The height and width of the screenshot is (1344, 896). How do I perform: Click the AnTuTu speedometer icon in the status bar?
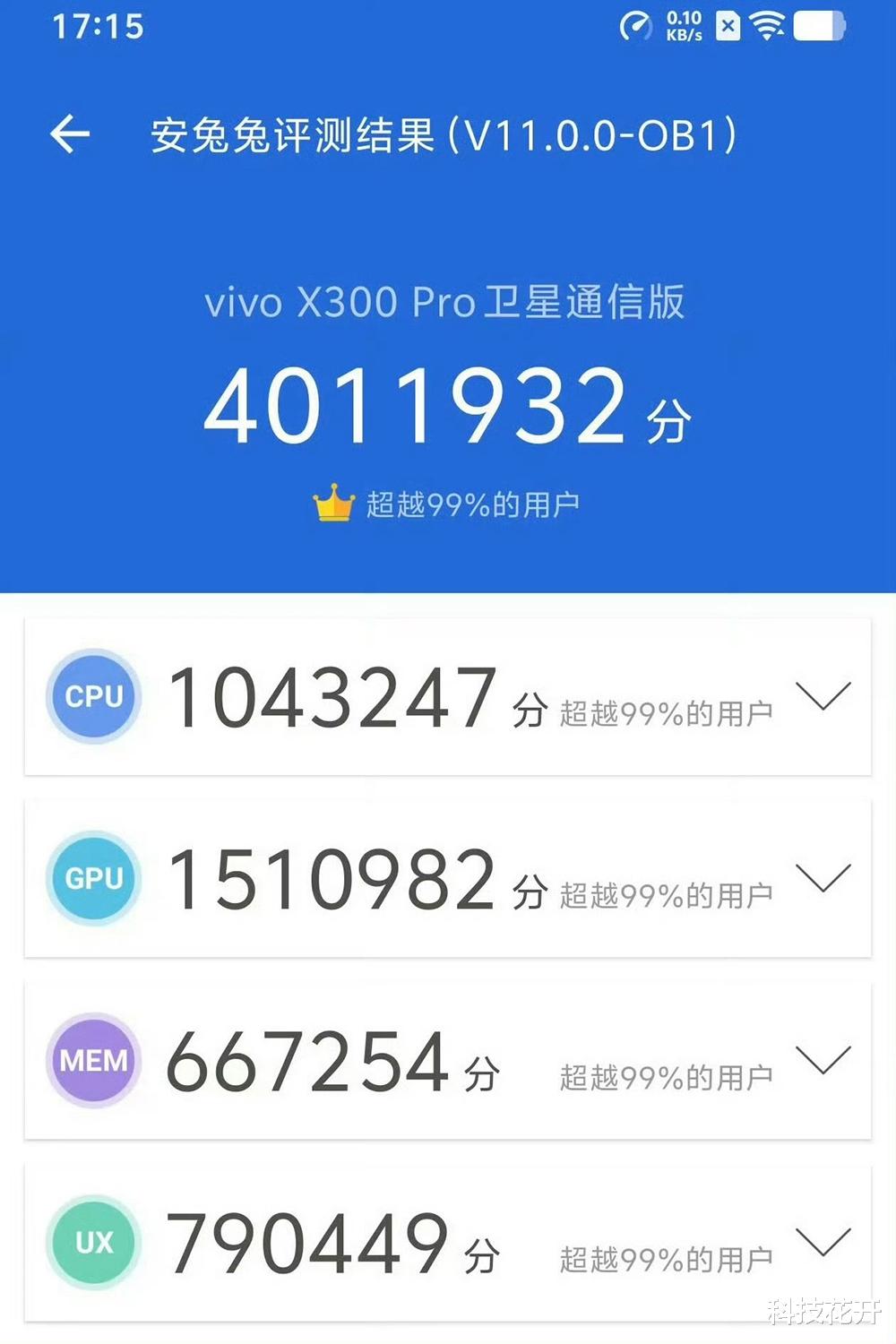(638, 27)
